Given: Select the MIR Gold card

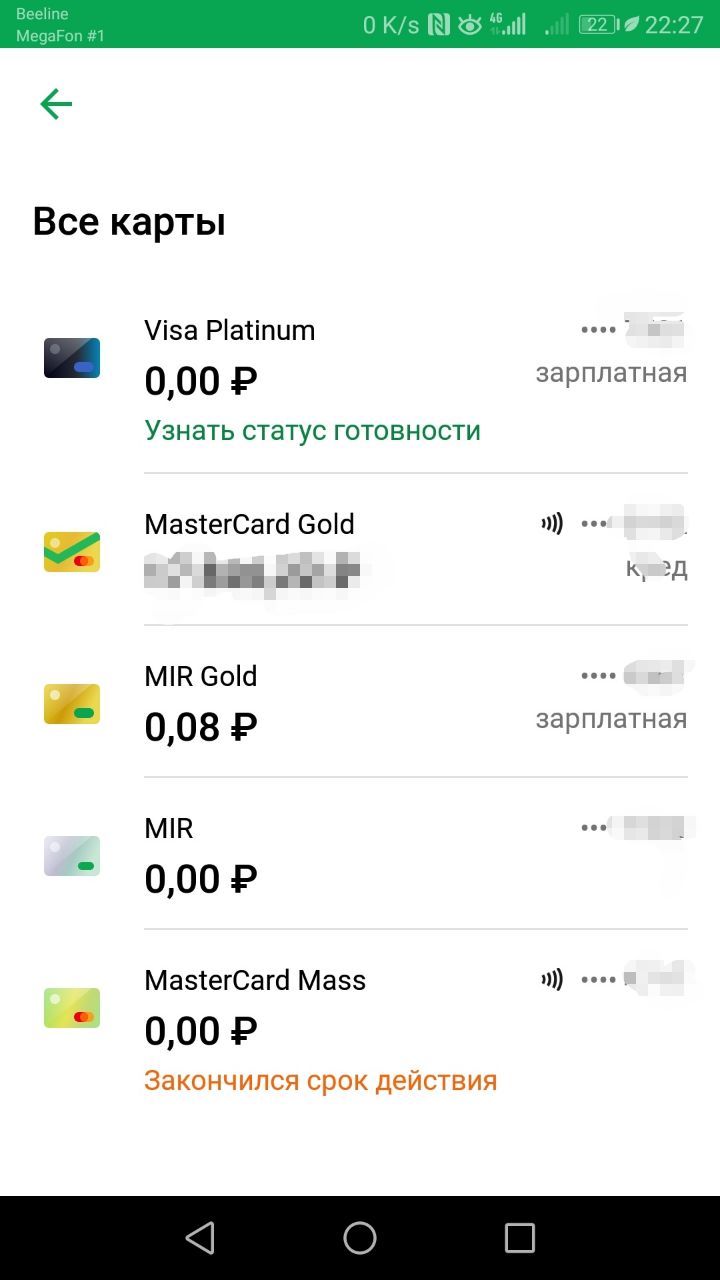Looking at the screenshot, I should [x=360, y=702].
